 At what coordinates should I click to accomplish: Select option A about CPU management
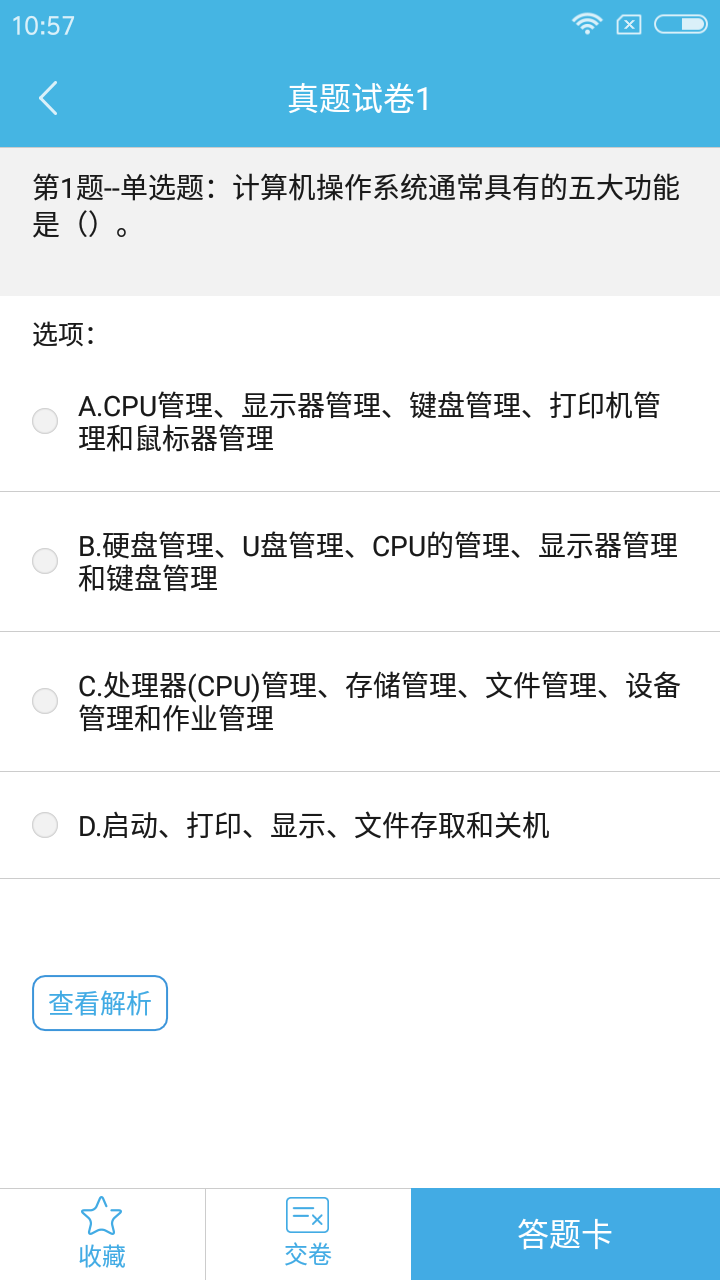[44, 421]
